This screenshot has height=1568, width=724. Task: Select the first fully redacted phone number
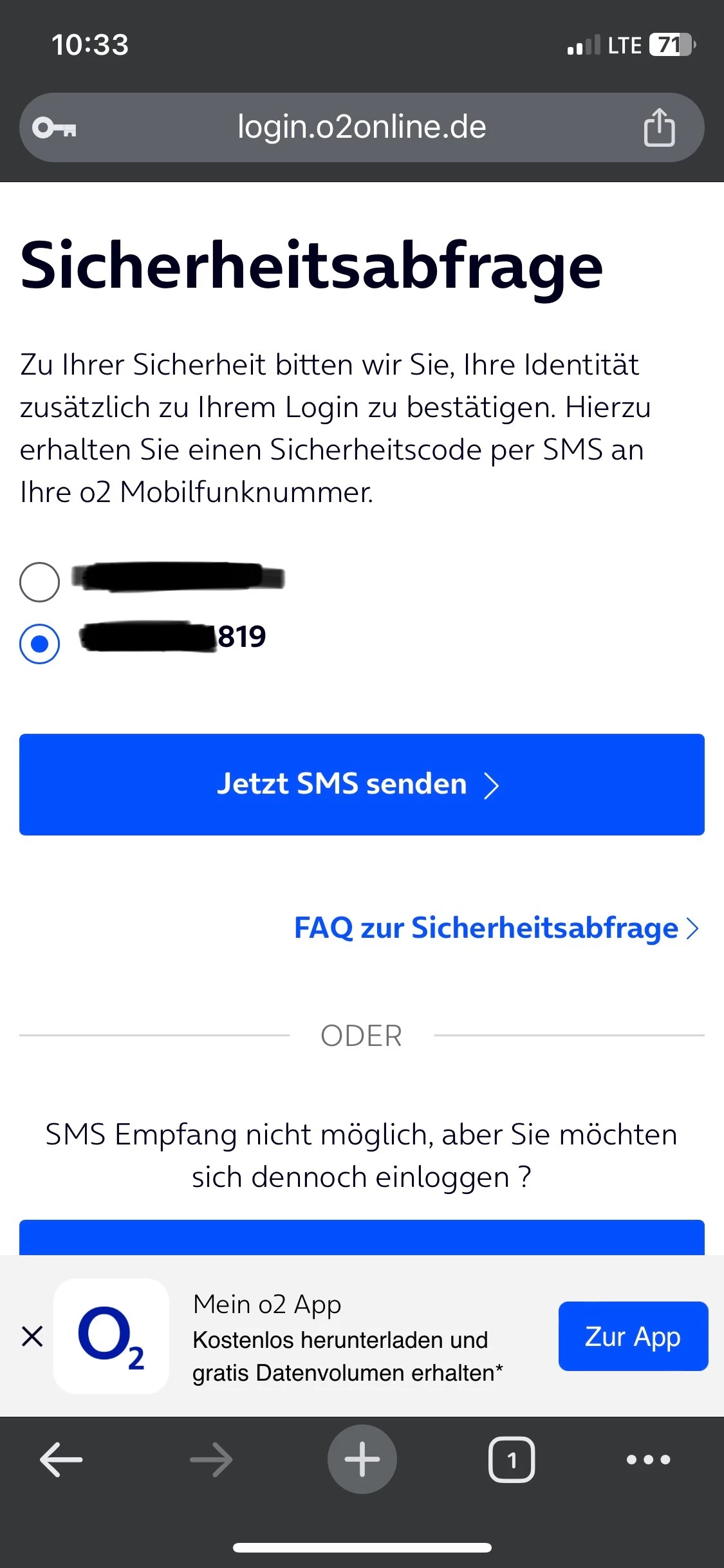(x=40, y=582)
